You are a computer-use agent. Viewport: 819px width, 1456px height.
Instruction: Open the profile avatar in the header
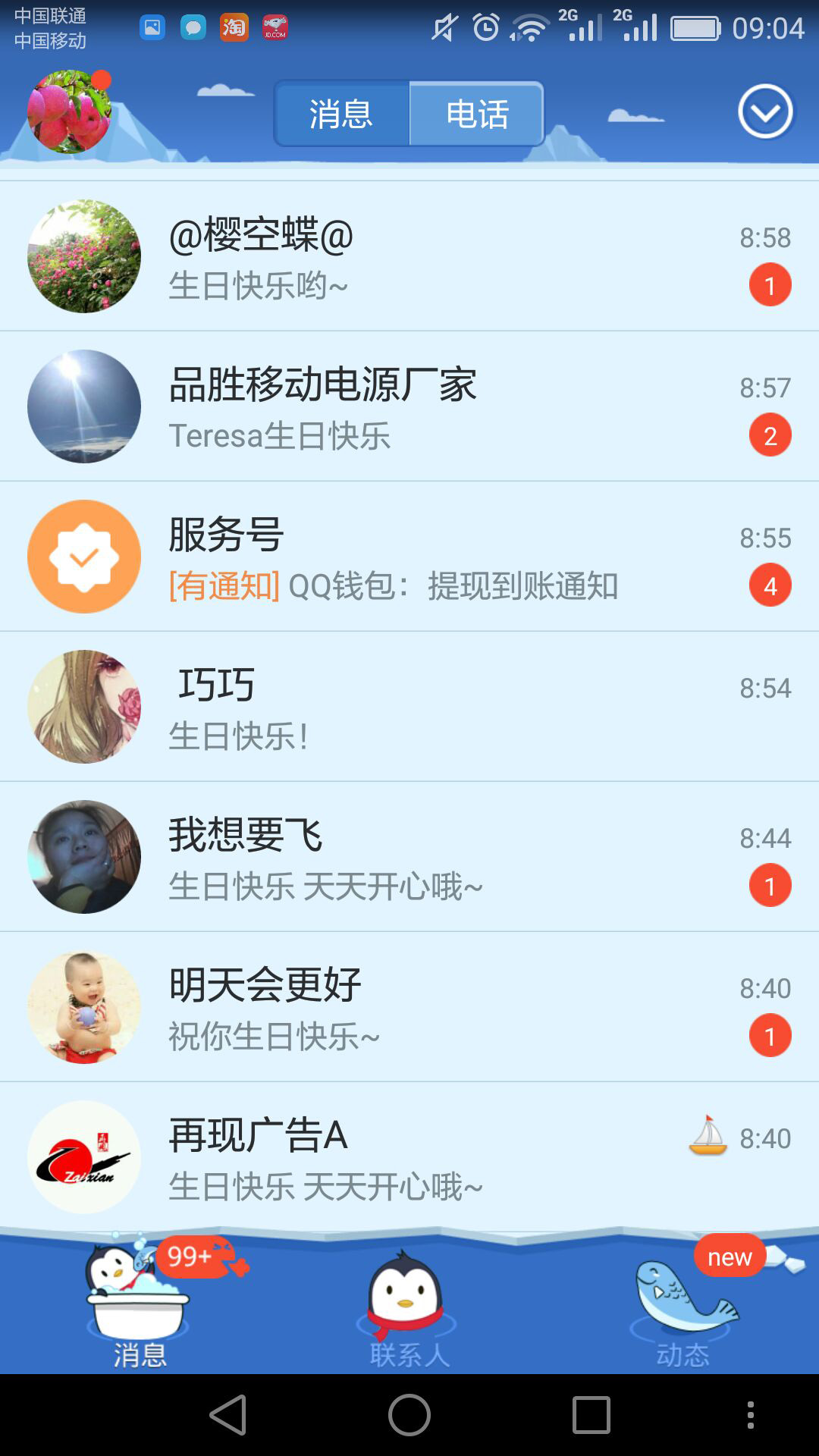(x=69, y=111)
